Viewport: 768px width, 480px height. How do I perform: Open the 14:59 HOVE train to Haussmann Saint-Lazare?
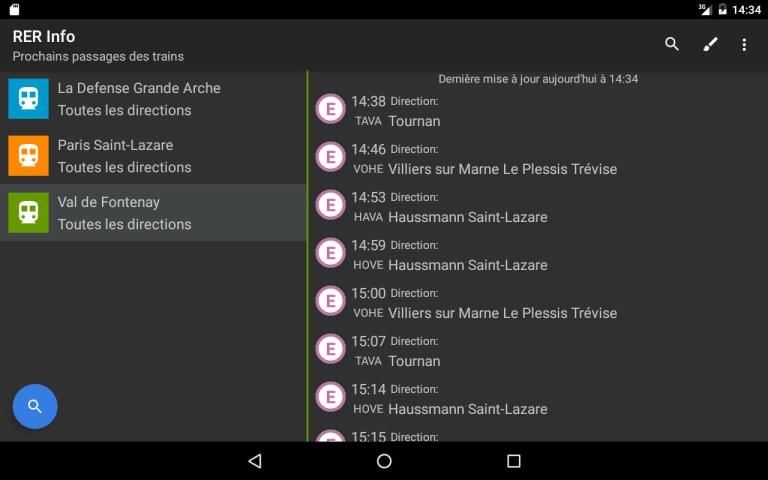(536, 254)
